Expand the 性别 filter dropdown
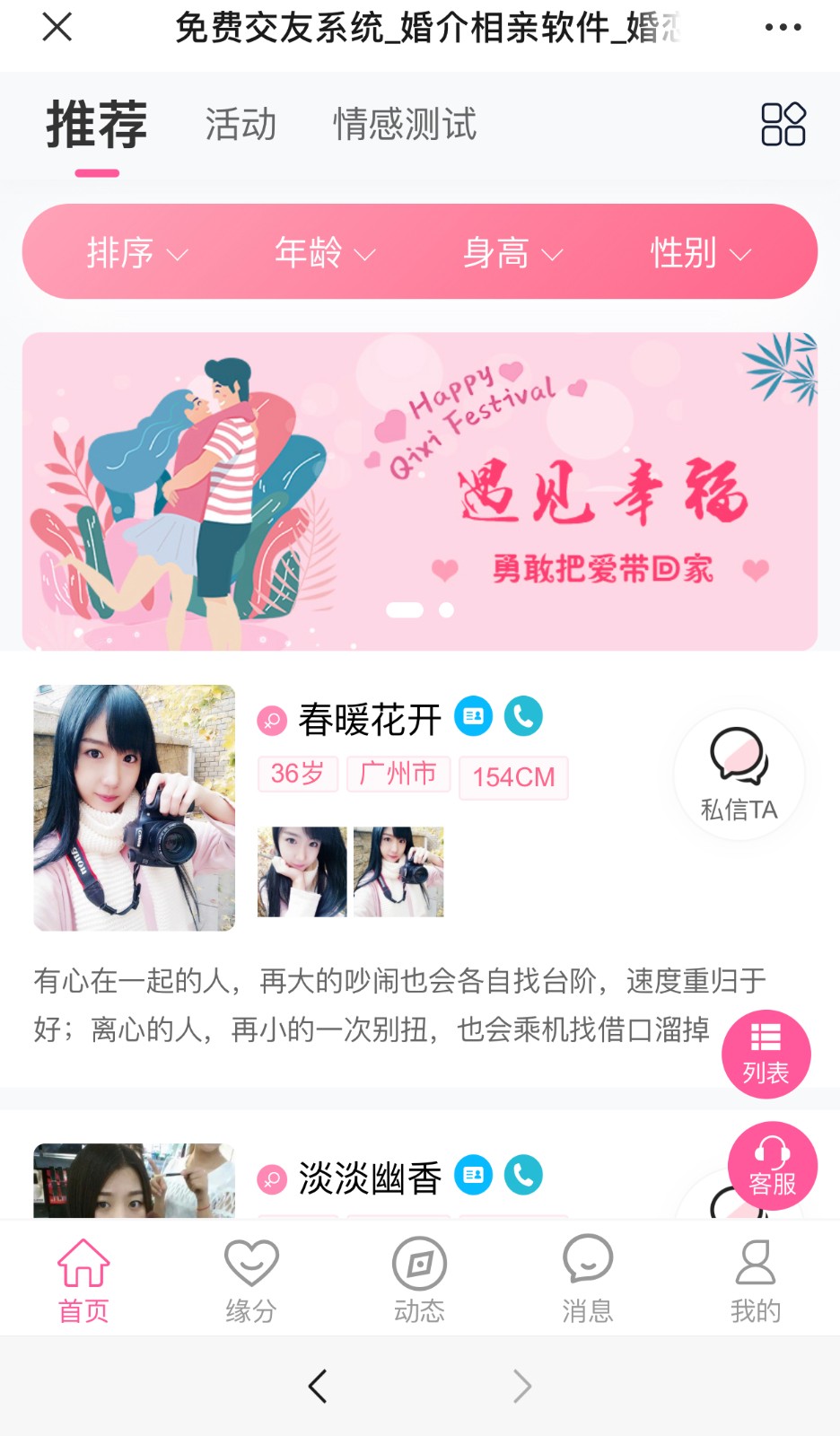Viewport: 840px width, 1436px height. coord(700,253)
